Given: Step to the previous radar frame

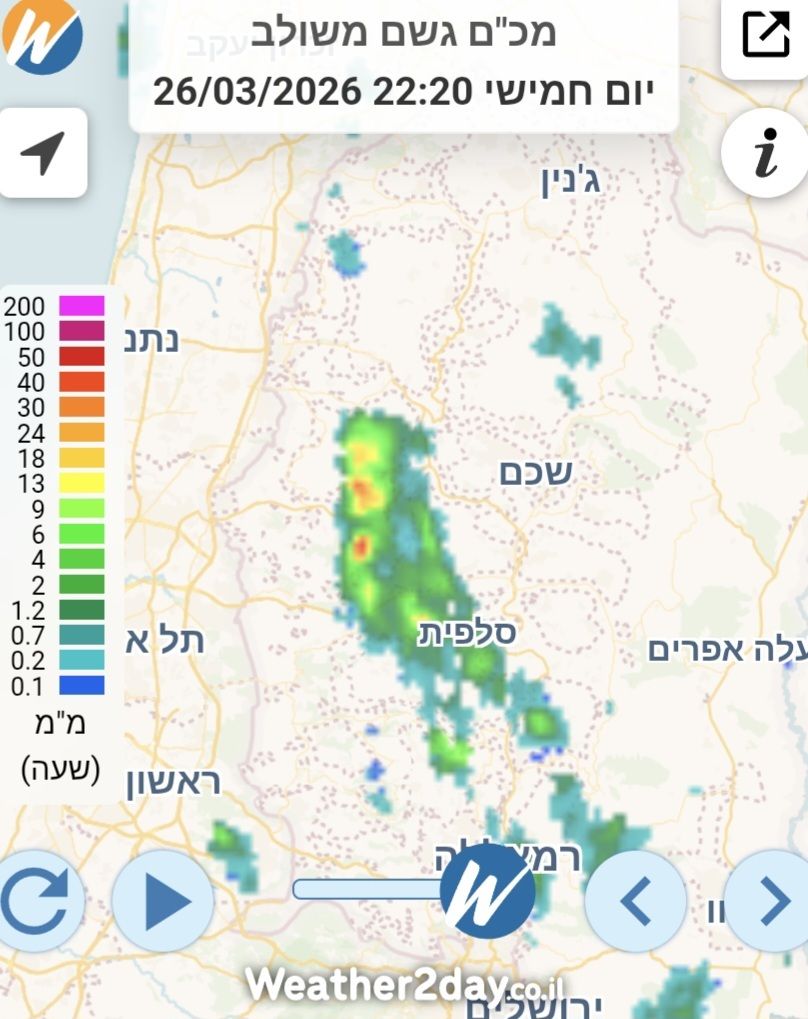Looking at the screenshot, I should tap(635, 901).
